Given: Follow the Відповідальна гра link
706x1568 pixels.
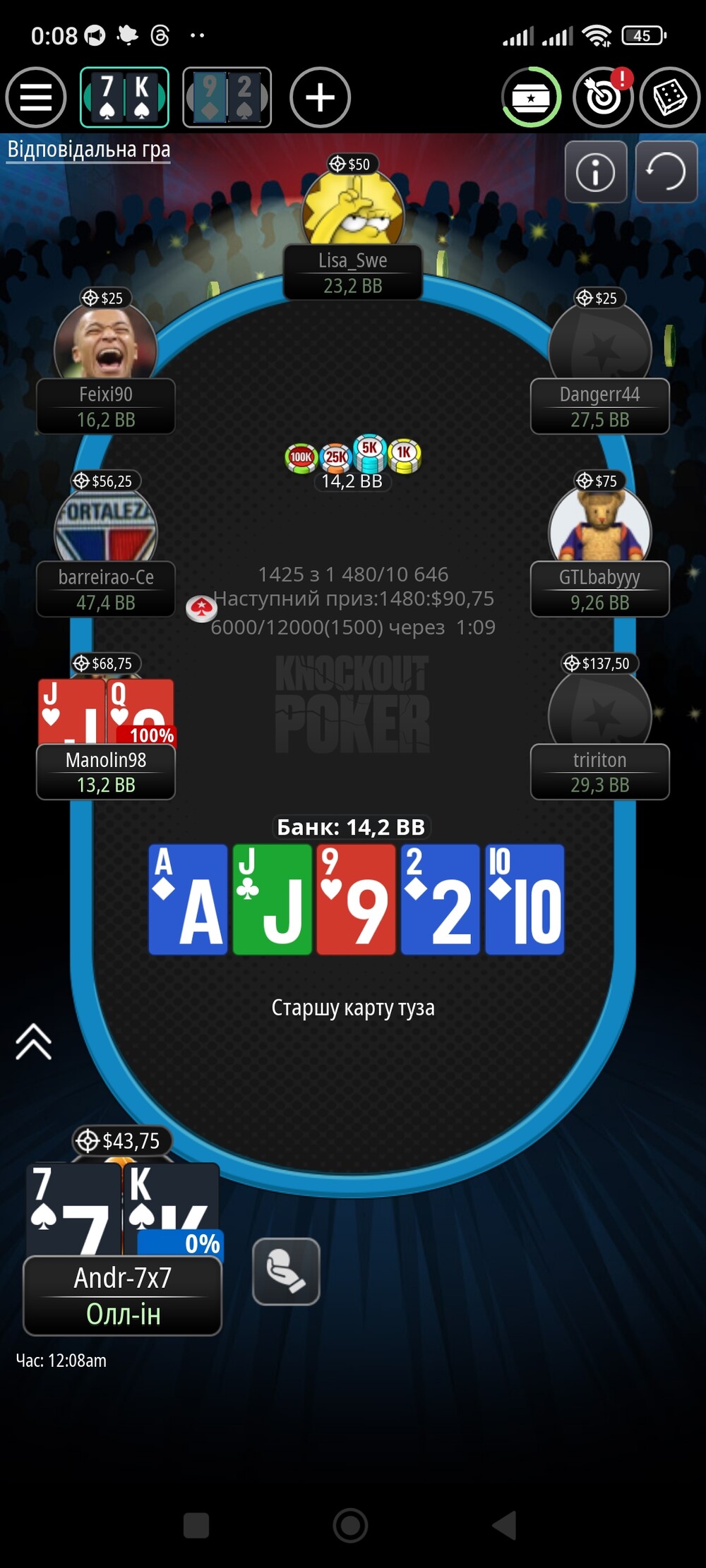Looking at the screenshot, I should click(89, 150).
